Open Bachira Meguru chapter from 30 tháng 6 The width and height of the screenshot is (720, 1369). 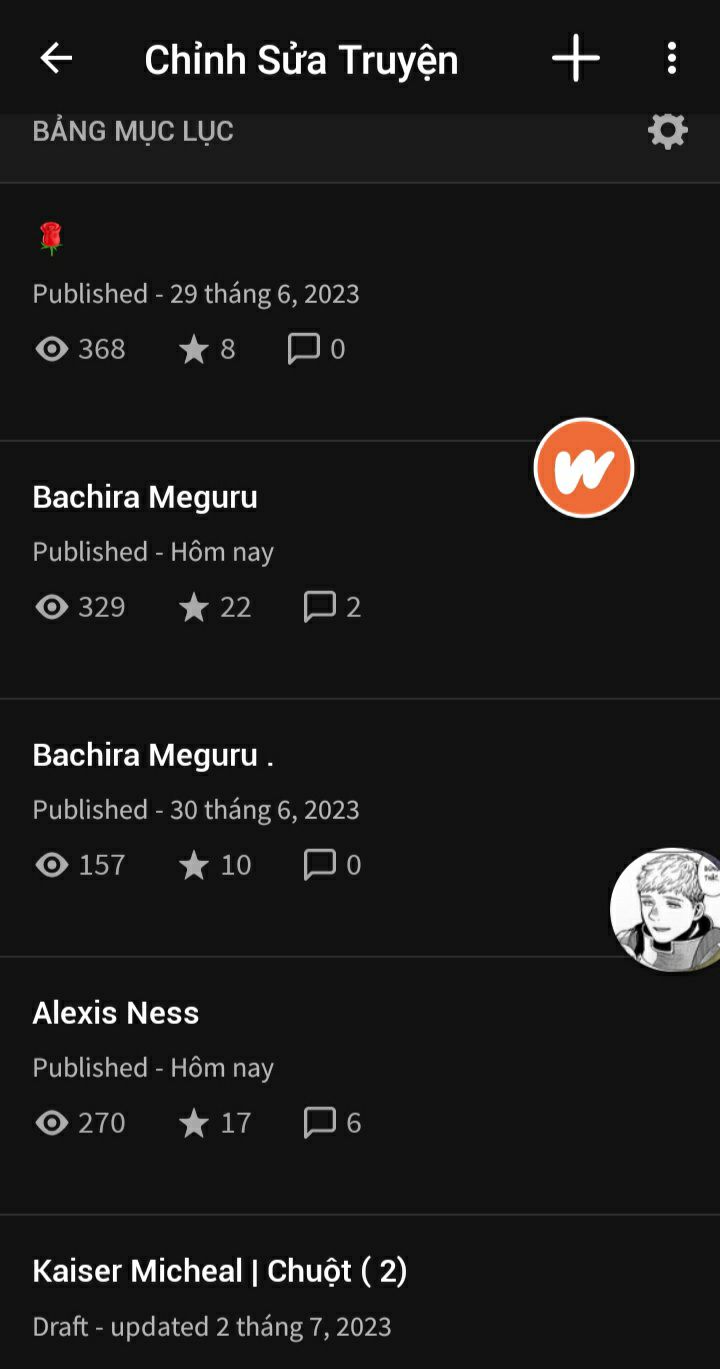click(360, 828)
